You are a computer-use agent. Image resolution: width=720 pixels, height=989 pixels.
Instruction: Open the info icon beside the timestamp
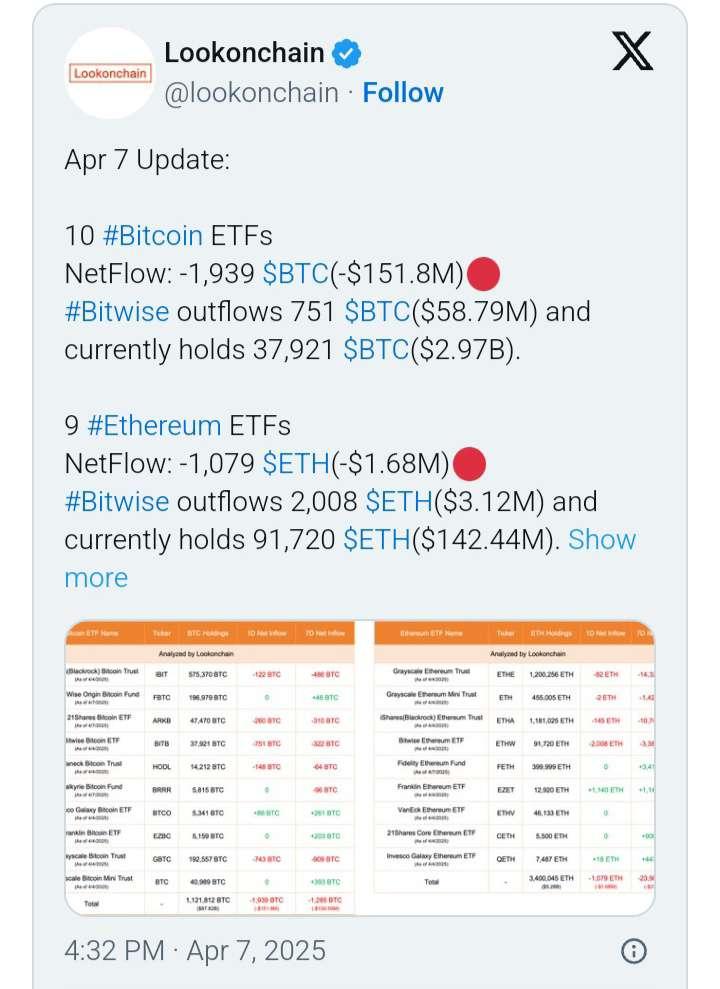pyautogui.click(x=634, y=951)
